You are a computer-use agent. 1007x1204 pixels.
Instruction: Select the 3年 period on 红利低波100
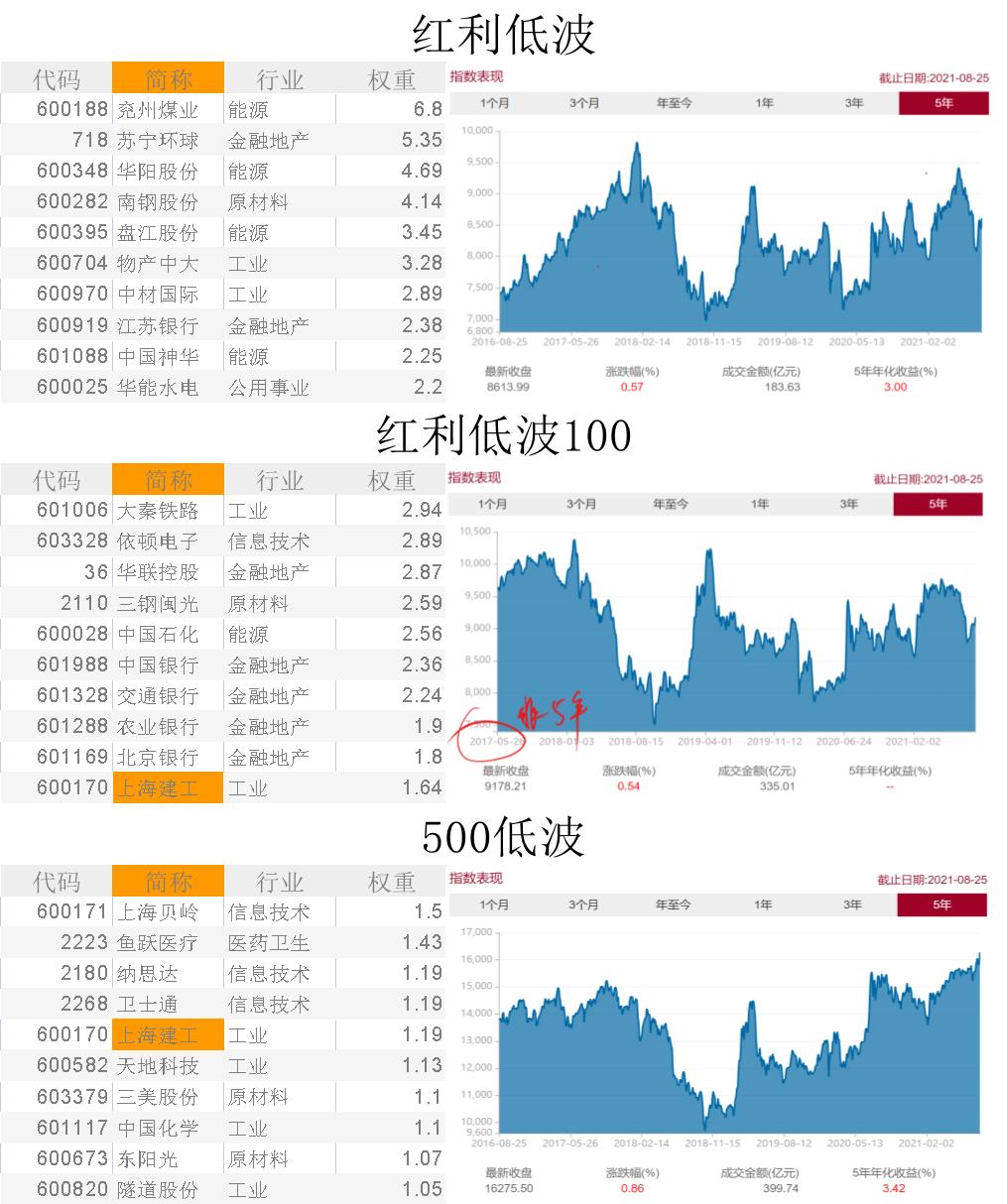coord(848,504)
